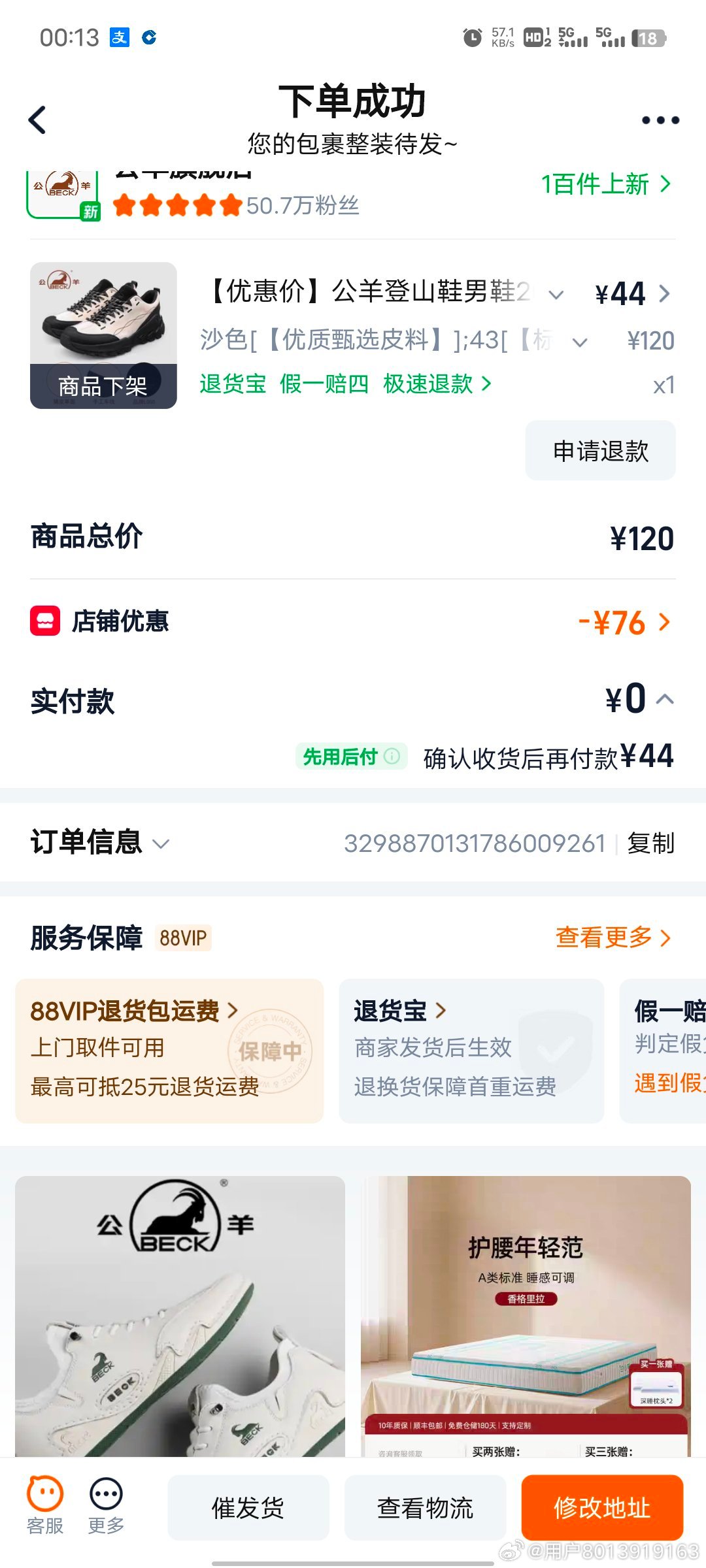This screenshot has height=1568, width=706.
Task: Open the 先用后付 info icon
Action: (392, 757)
